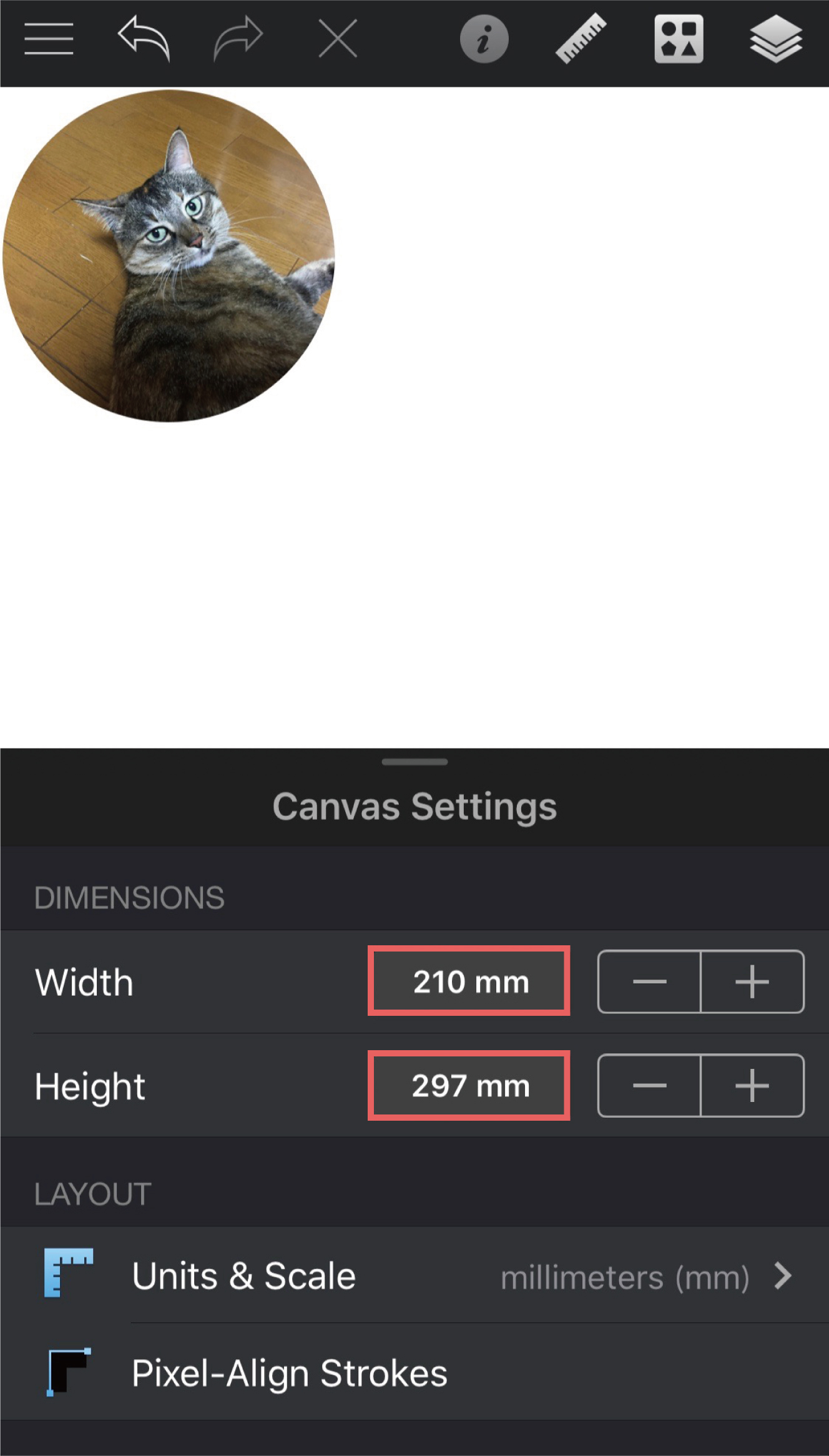Undo the last action
The image size is (829, 1456).
[144, 39]
